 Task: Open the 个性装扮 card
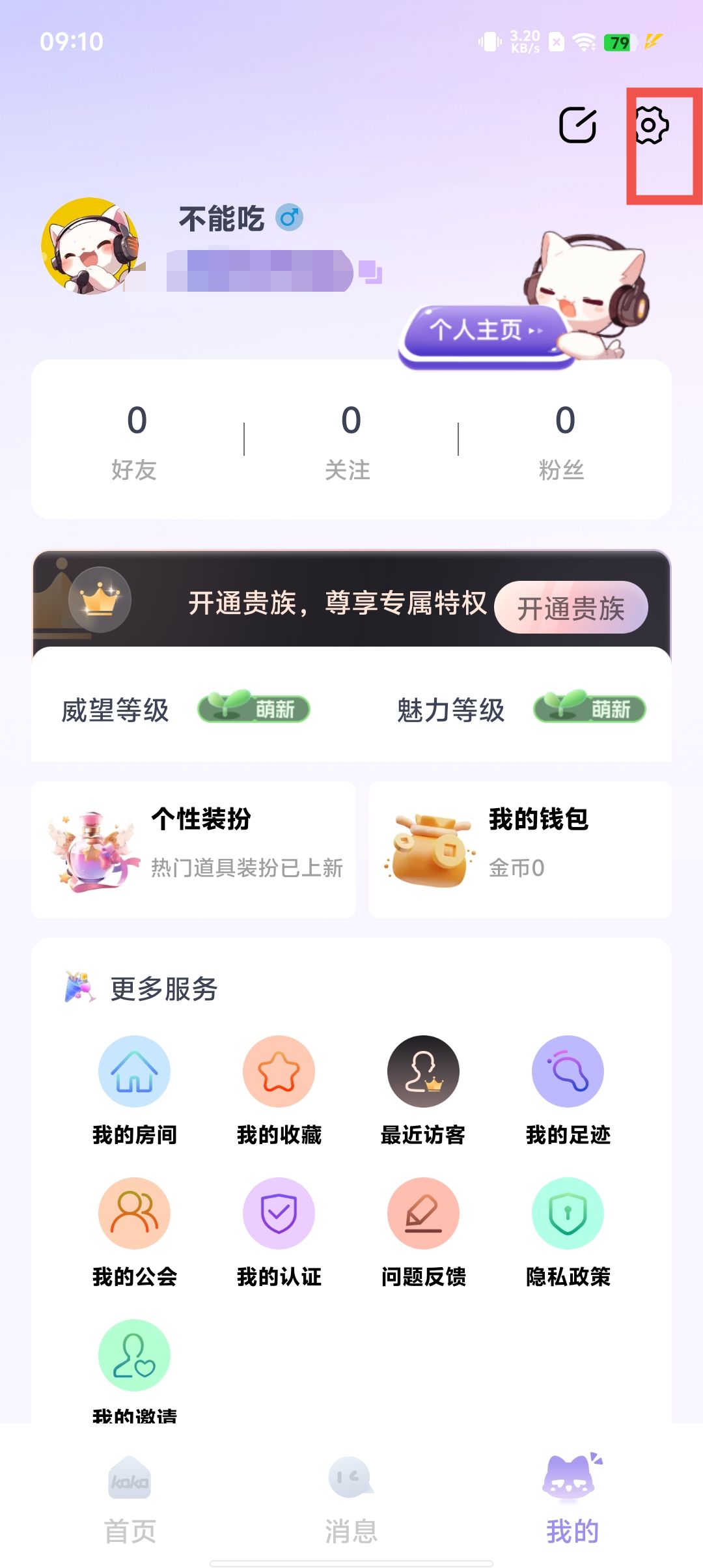pos(193,849)
